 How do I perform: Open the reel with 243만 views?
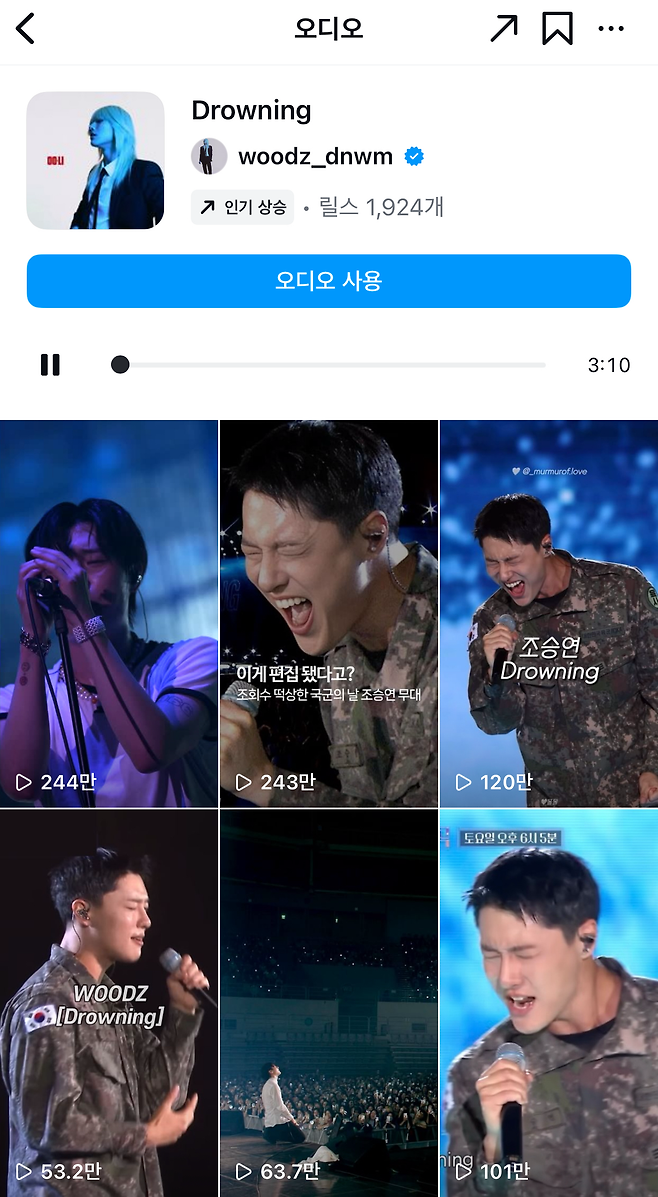point(328,612)
